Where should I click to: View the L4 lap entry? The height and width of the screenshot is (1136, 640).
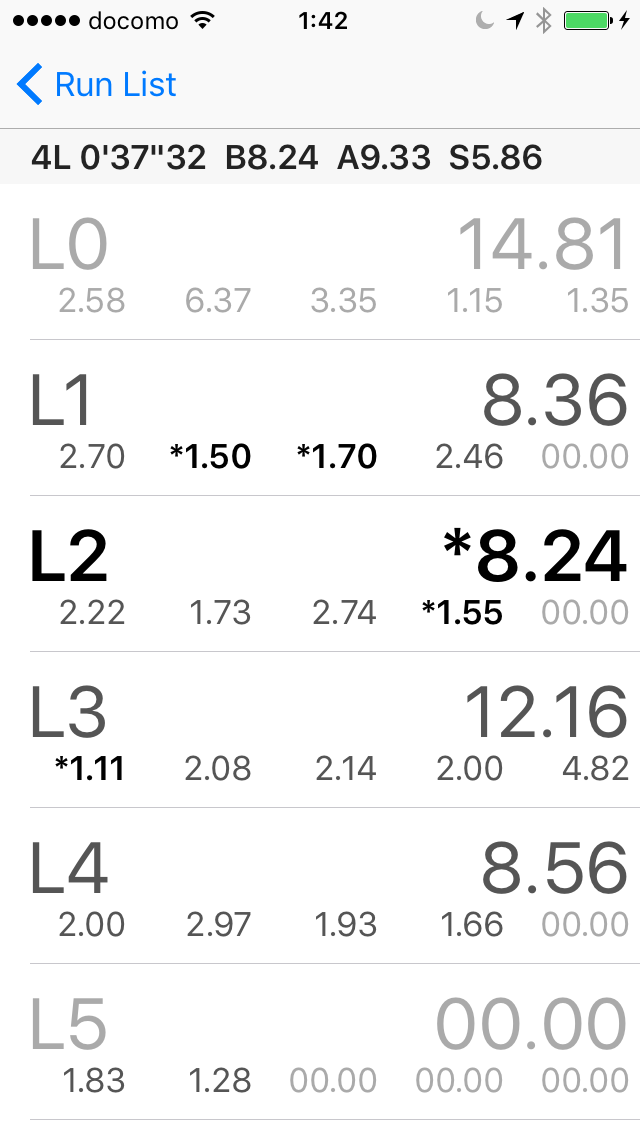(x=320, y=886)
